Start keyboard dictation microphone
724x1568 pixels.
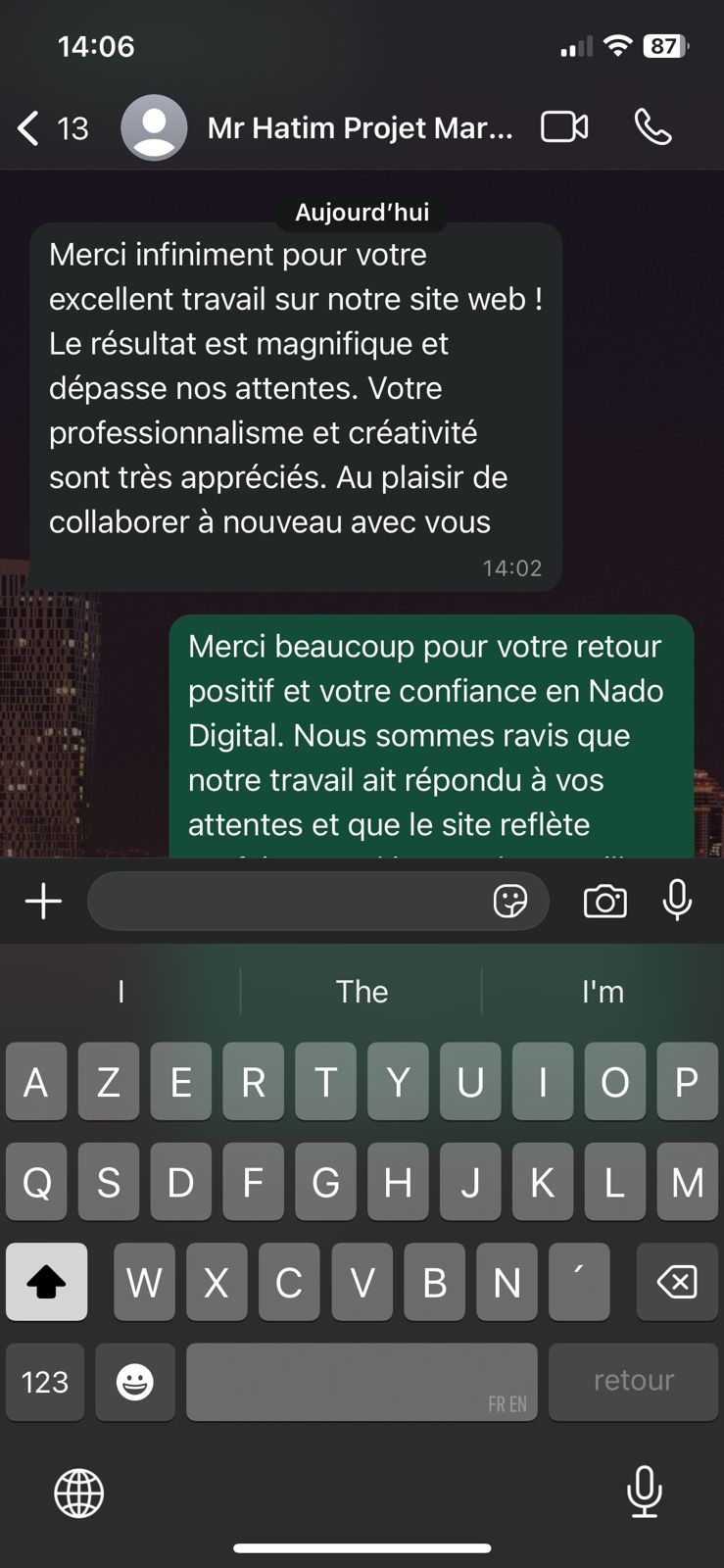[644, 1492]
